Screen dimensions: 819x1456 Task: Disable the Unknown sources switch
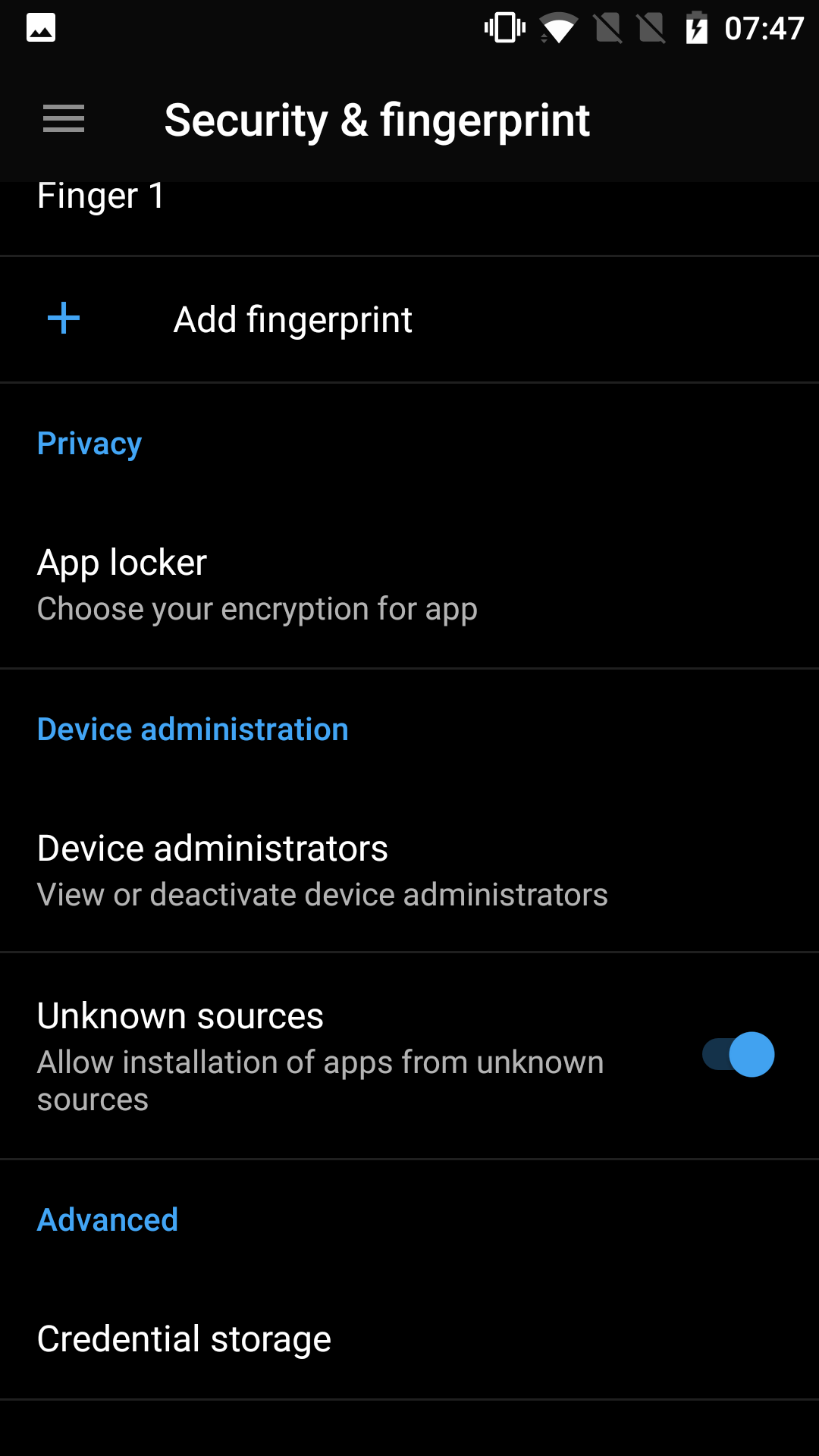tap(738, 1054)
